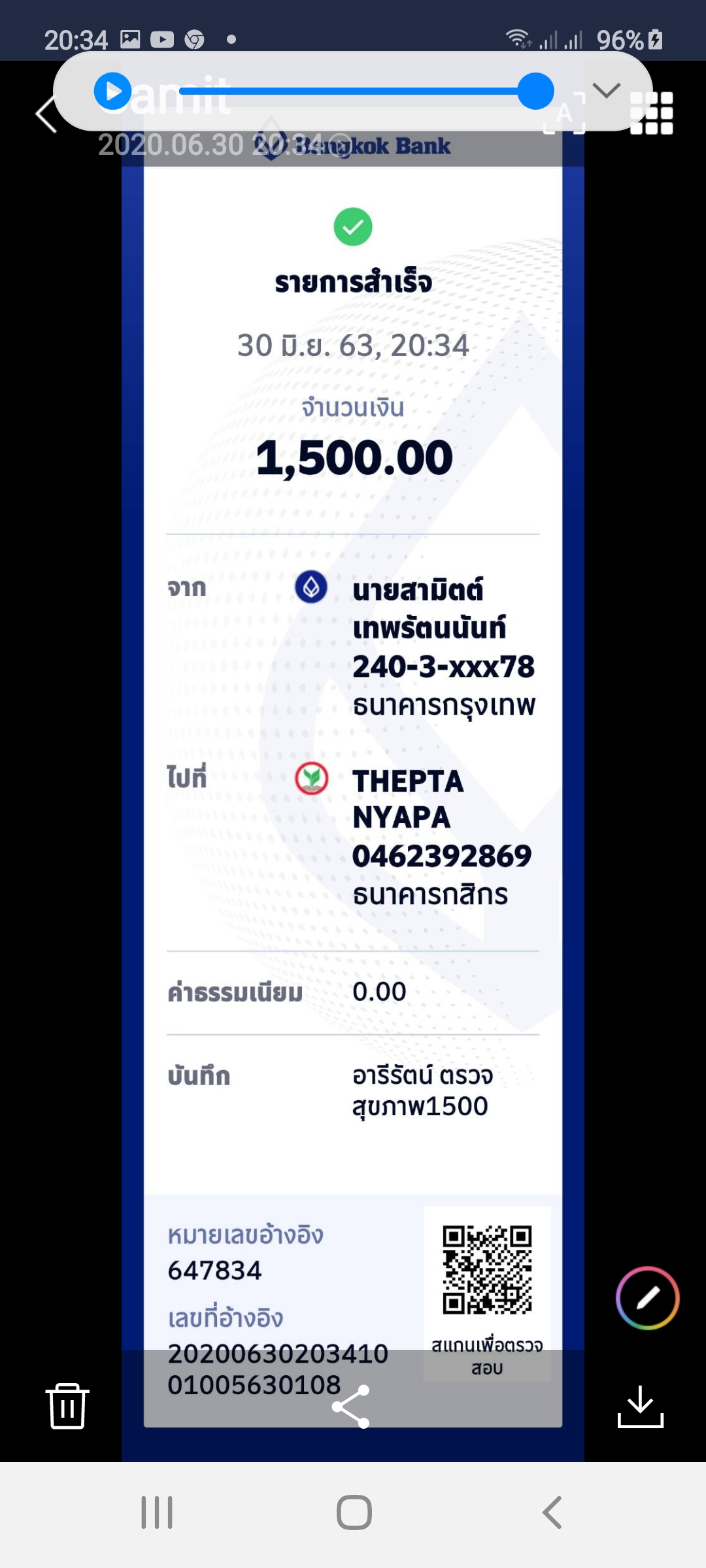The width and height of the screenshot is (706, 1568).
Task: Share this slip image
Action: click(x=351, y=1406)
